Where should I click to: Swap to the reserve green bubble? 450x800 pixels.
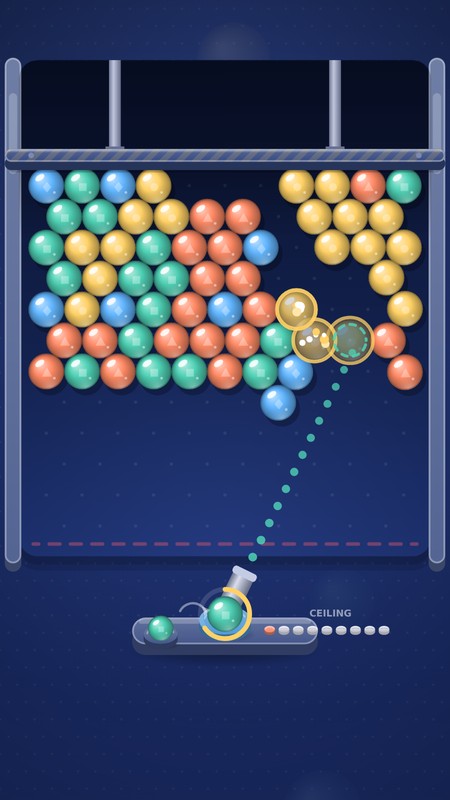pos(161,629)
